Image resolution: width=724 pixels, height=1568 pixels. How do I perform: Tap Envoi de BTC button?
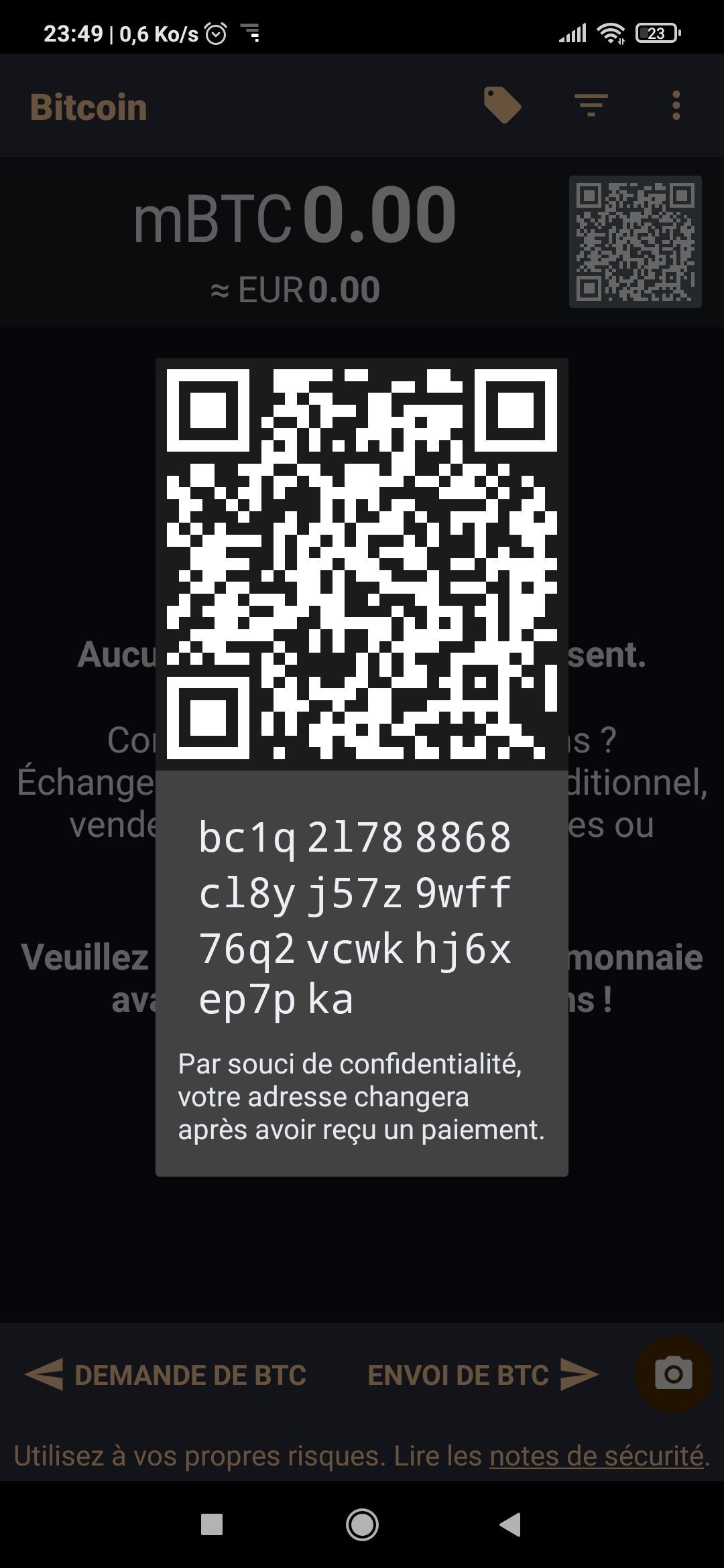(x=483, y=1375)
